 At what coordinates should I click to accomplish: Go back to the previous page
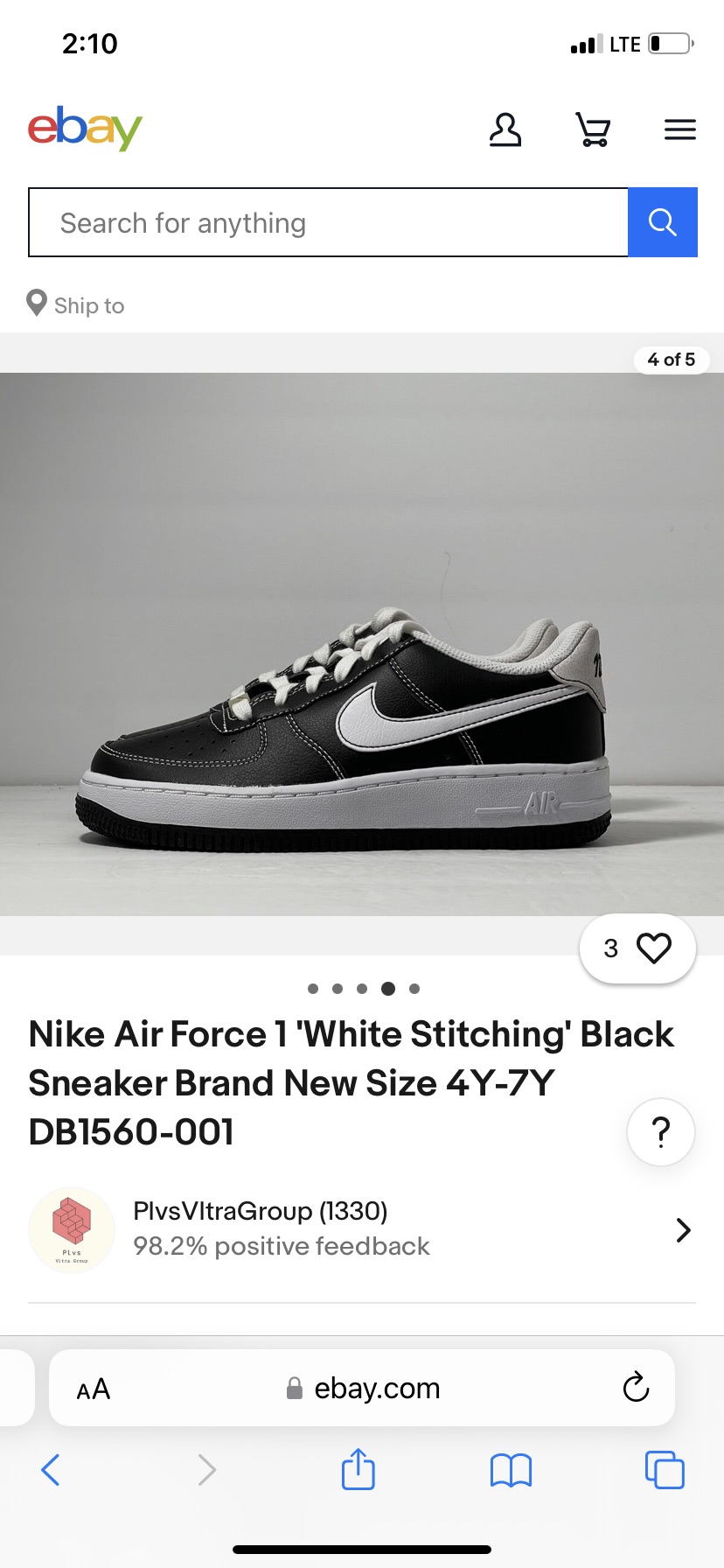(51, 1470)
